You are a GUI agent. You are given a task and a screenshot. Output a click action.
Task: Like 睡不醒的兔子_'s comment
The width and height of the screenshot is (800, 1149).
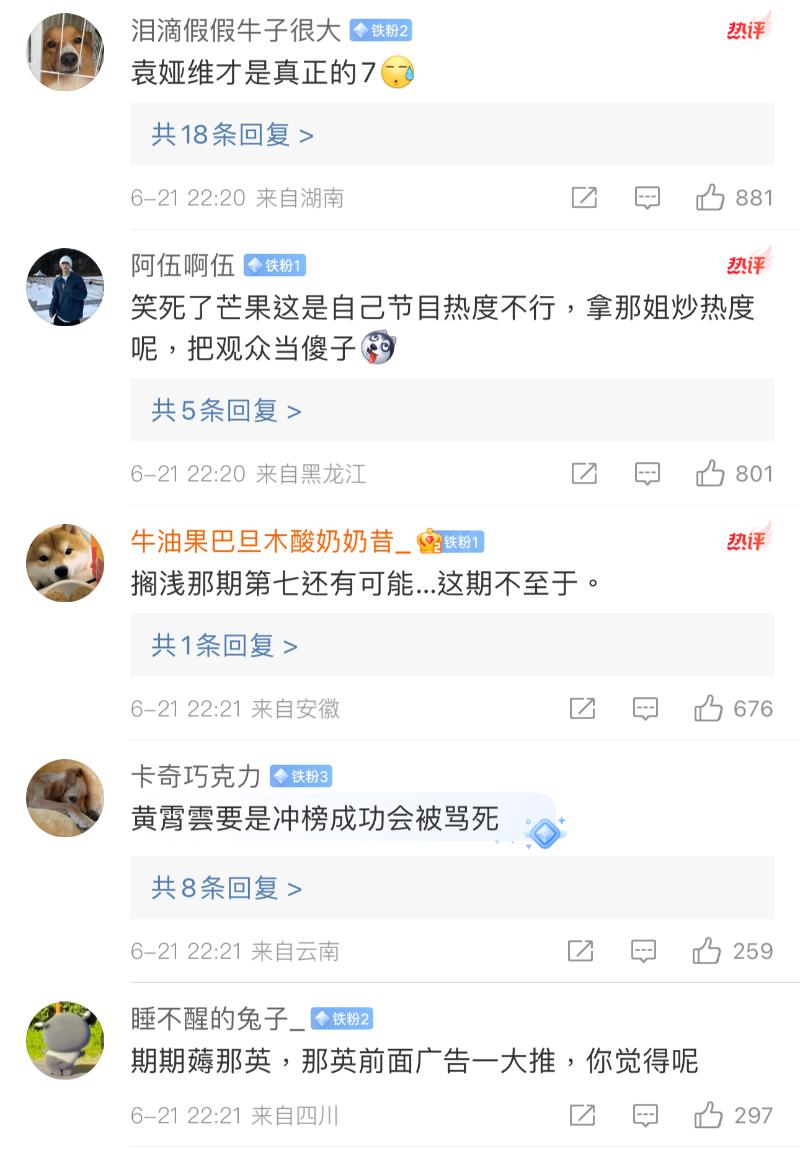click(x=709, y=1115)
